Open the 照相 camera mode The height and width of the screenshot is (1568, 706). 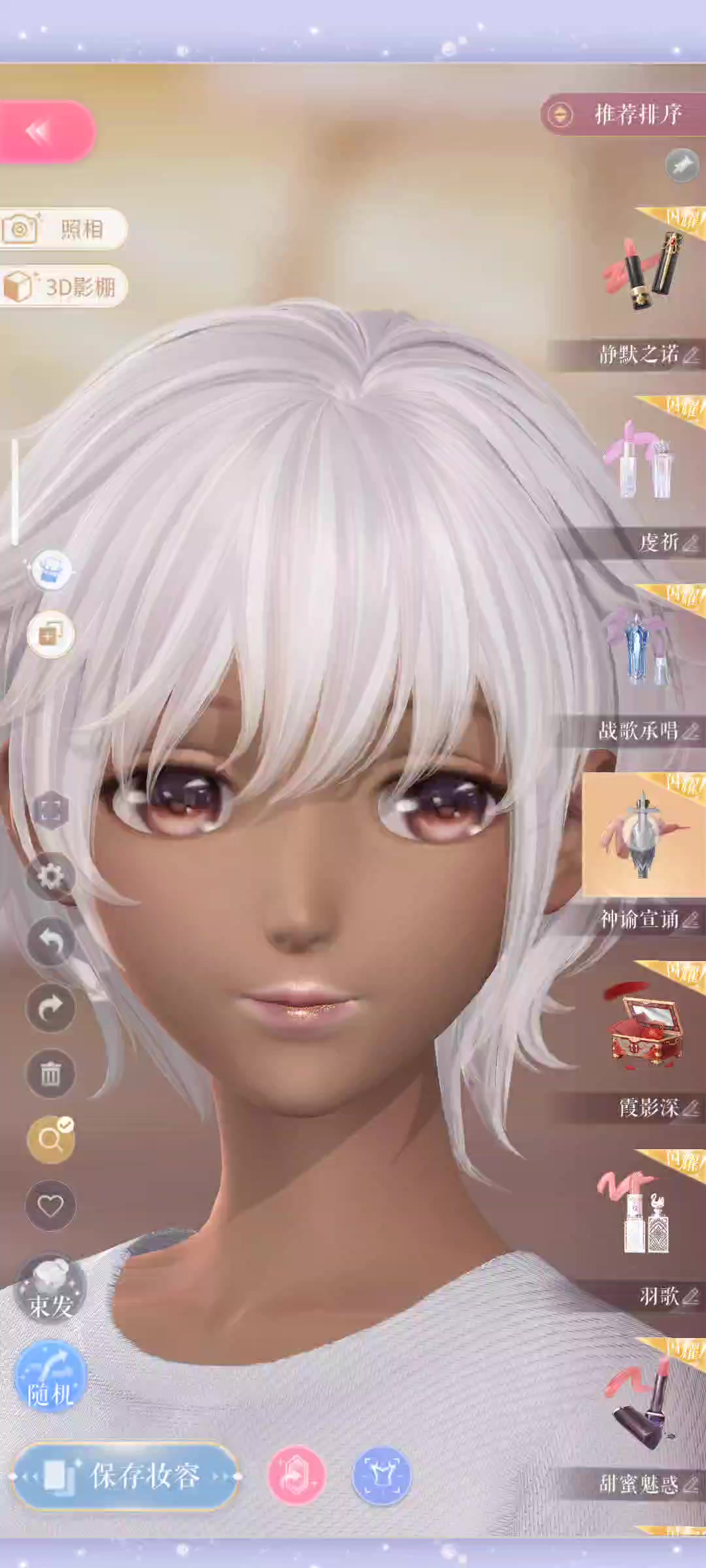[x=62, y=229]
